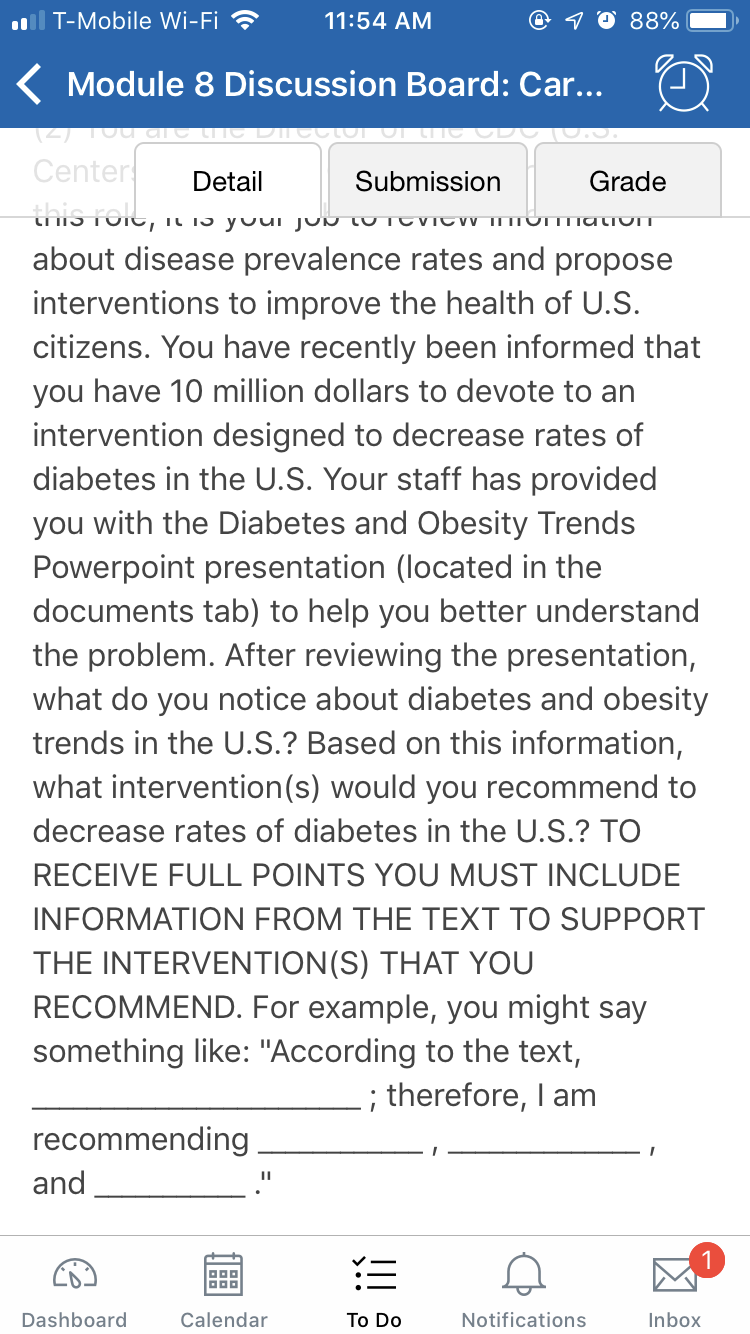Select the To Do tab

374,1290
